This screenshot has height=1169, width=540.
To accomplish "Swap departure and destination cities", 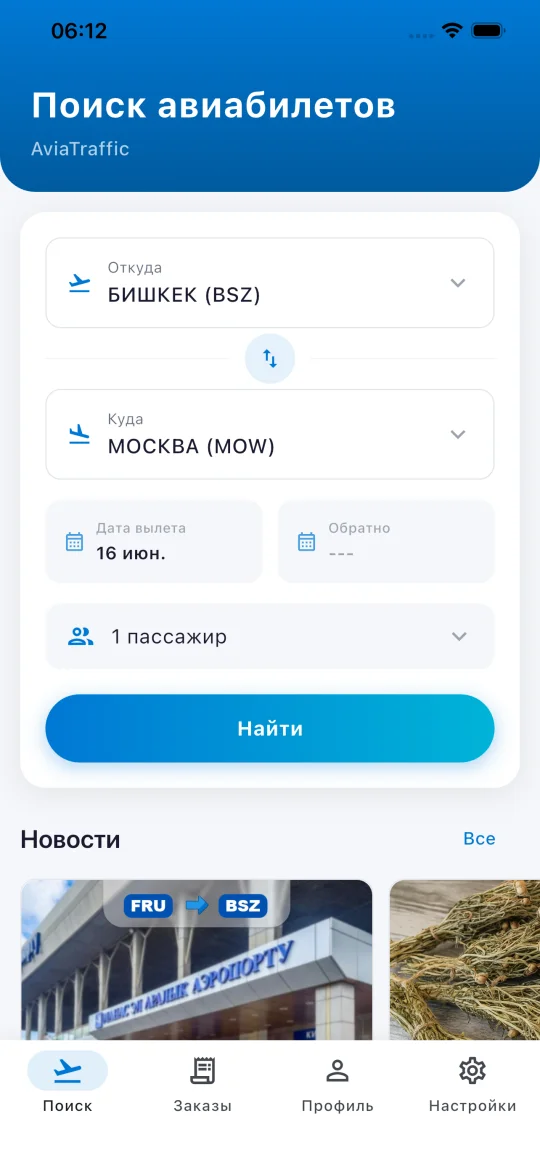I will 270,359.
